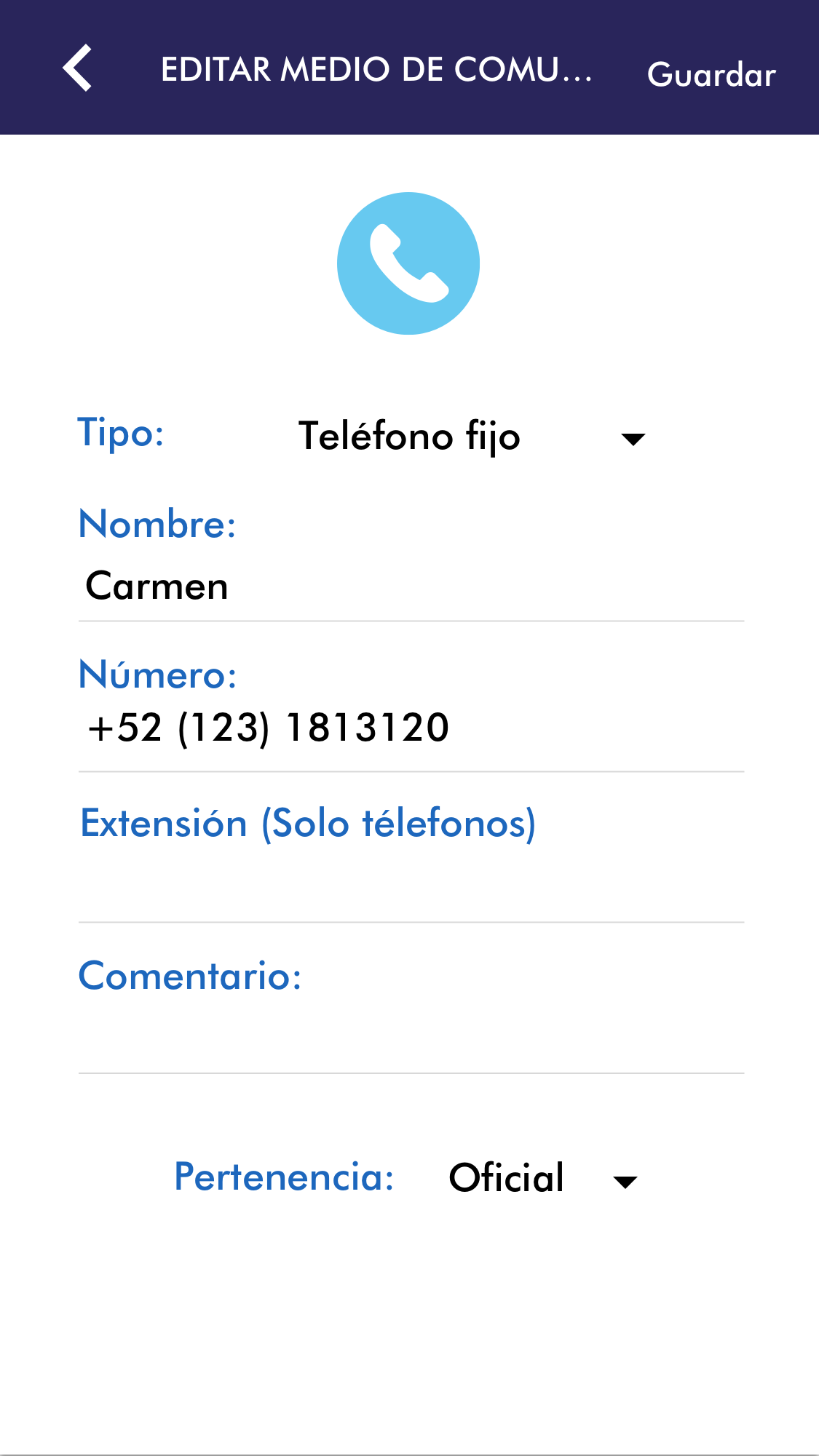Save changes with the Guardar button
Viewport: 819px width, 1456px height.
(x=711, y=75)
